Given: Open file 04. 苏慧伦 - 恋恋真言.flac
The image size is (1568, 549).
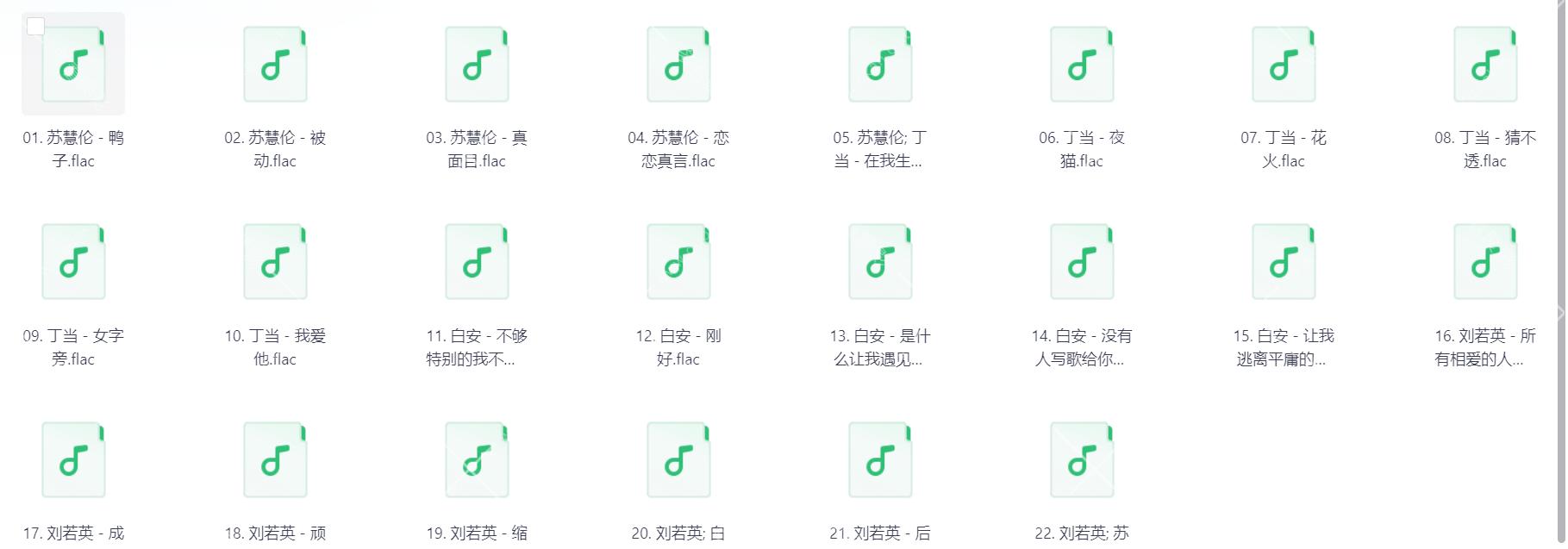Looking at the screenshot, I should coord(678,65).
